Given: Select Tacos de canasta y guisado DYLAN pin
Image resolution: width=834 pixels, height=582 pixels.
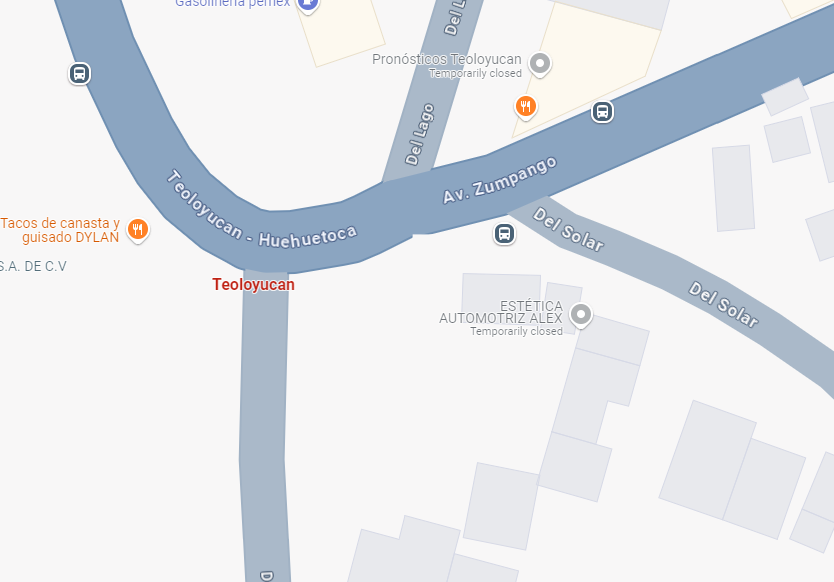Looking at the screenshot, I should [138, 230].
